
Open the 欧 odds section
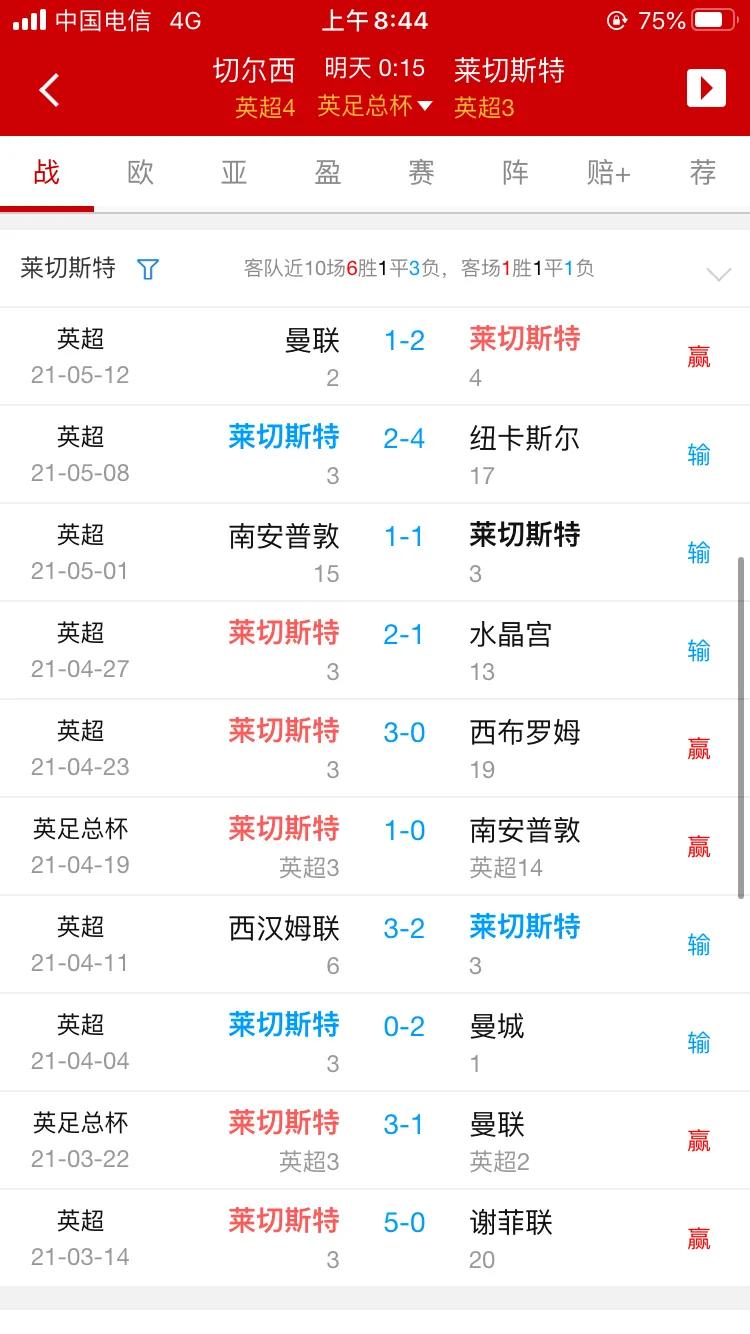[139, 172]
